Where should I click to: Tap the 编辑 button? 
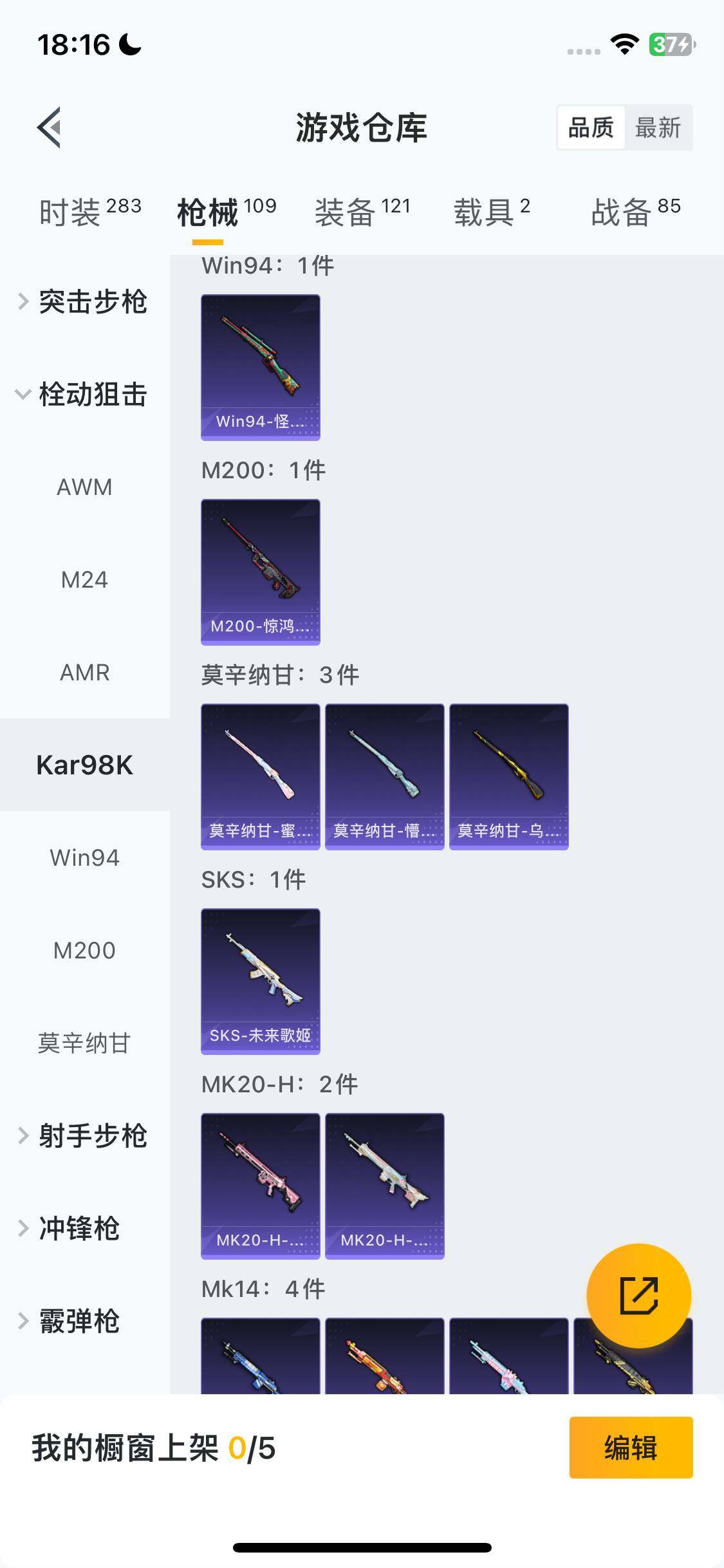(631, 1448)
